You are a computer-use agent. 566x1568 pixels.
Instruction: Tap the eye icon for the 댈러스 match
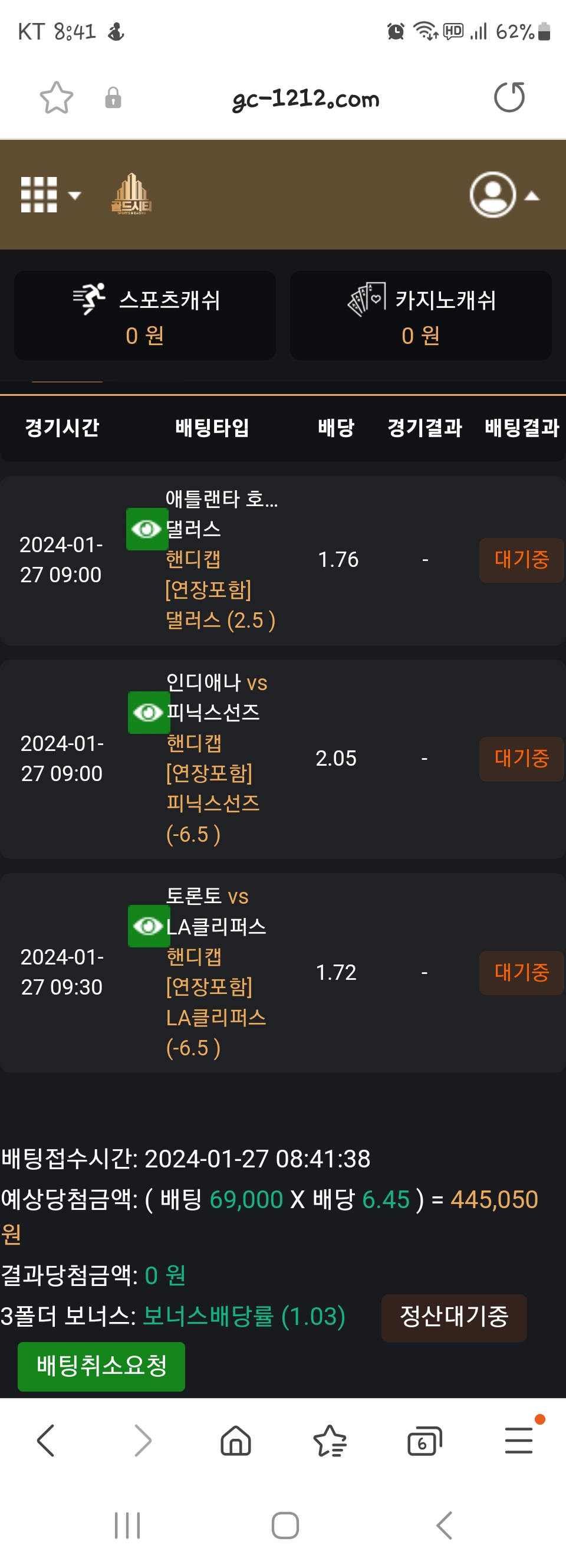click(147, 529)
